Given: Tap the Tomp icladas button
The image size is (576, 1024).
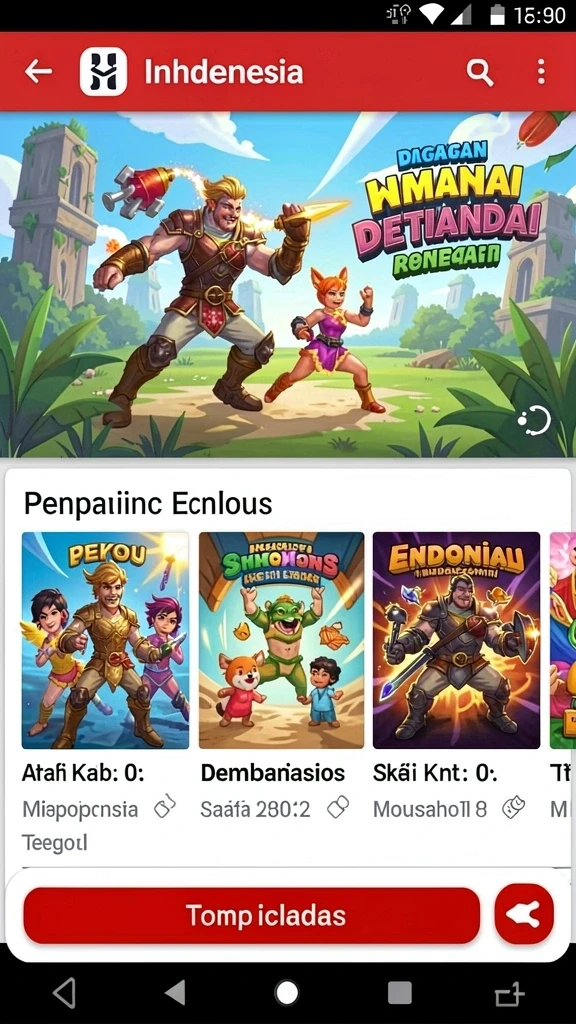Looking at the screenshot, I should tap(251, 915).
